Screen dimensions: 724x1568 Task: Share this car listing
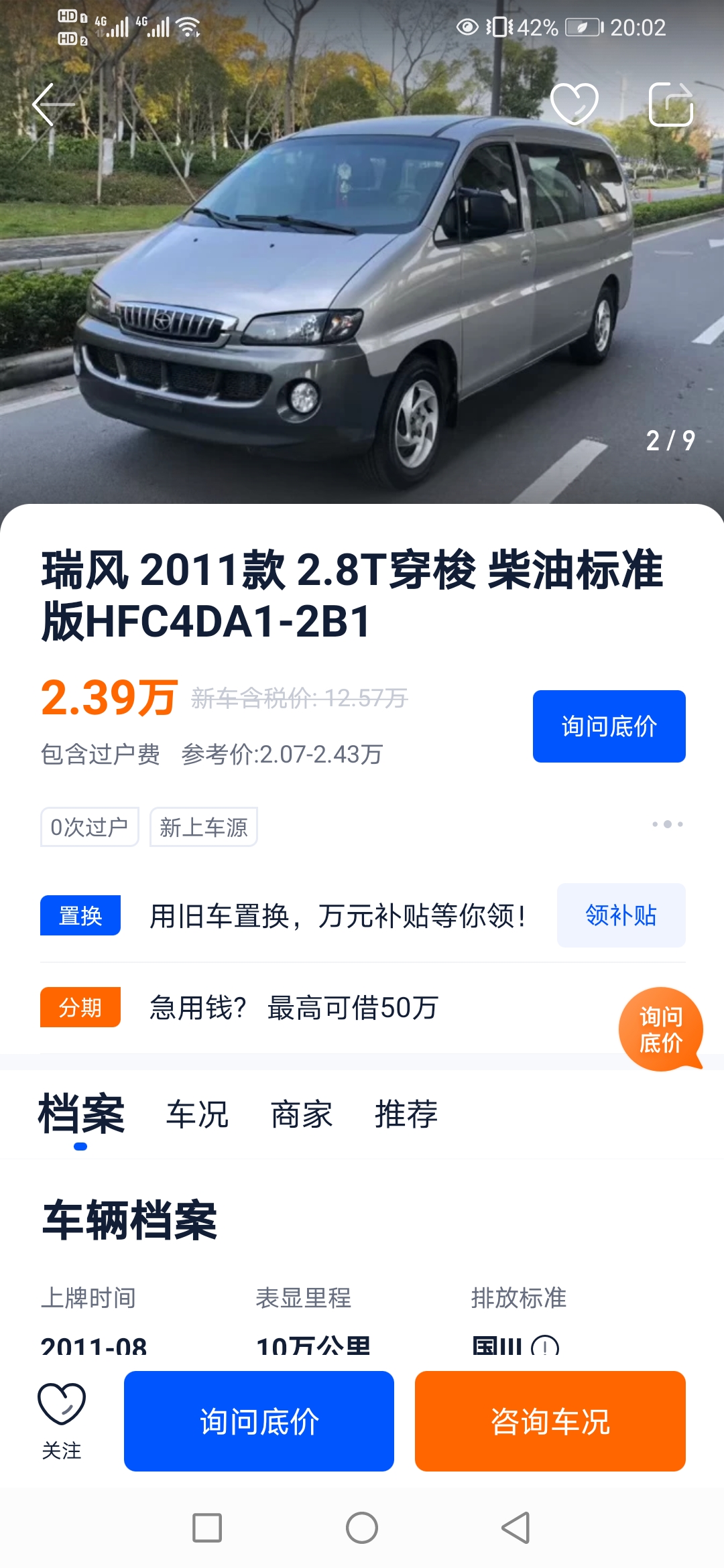(670, 105)
